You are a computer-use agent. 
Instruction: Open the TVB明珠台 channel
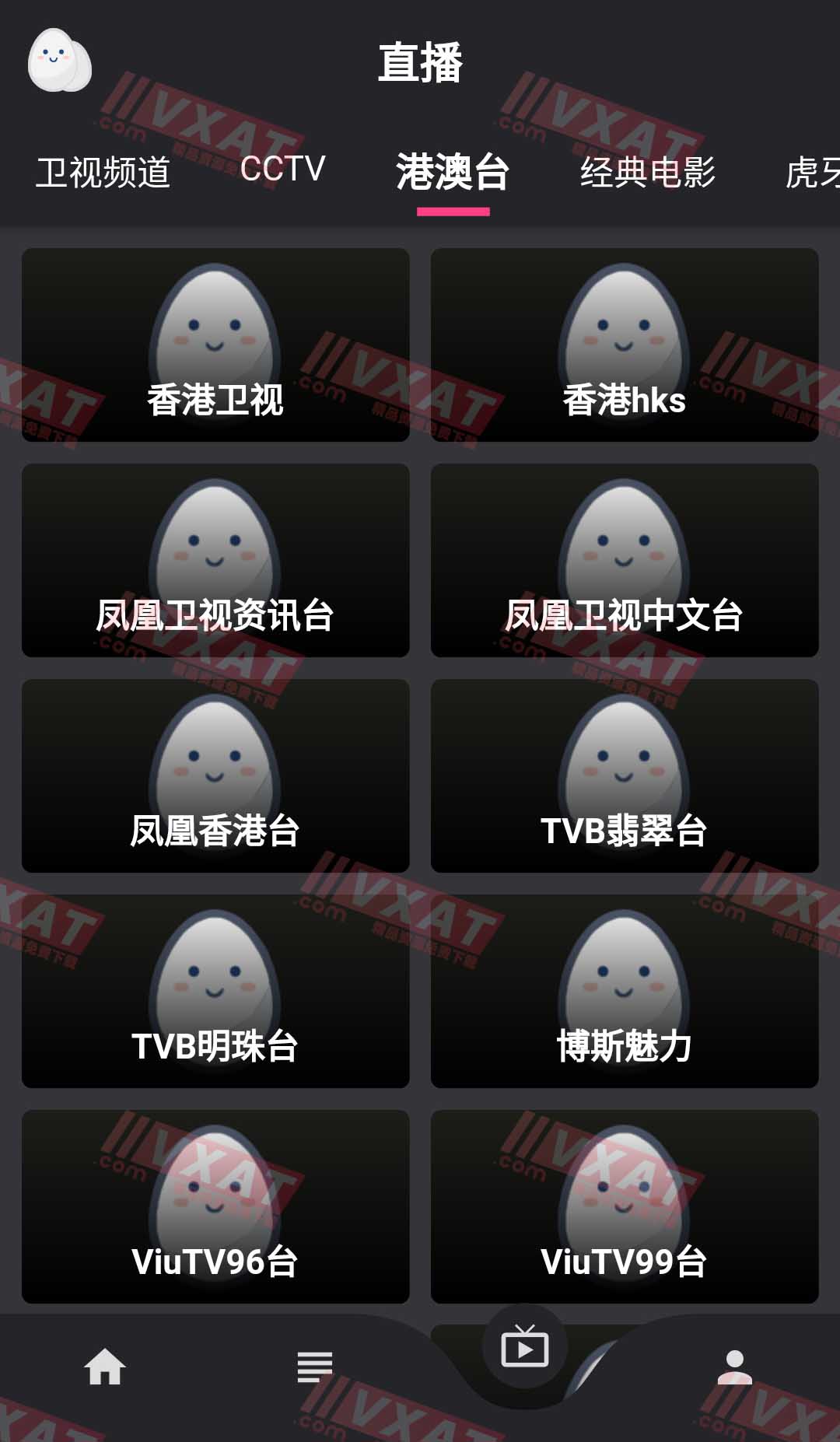pos(215,991)
